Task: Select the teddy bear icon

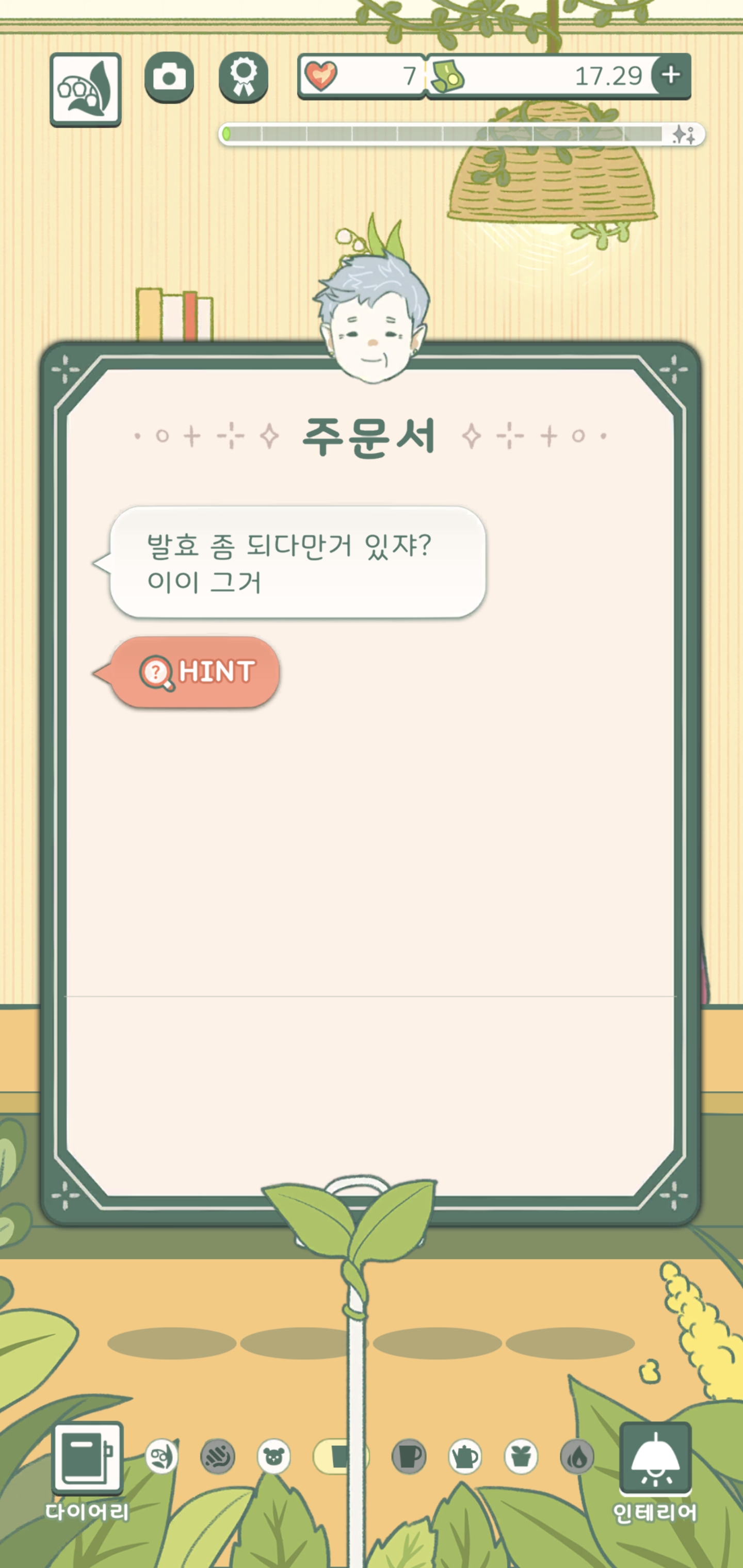Action: point(273,1457)
